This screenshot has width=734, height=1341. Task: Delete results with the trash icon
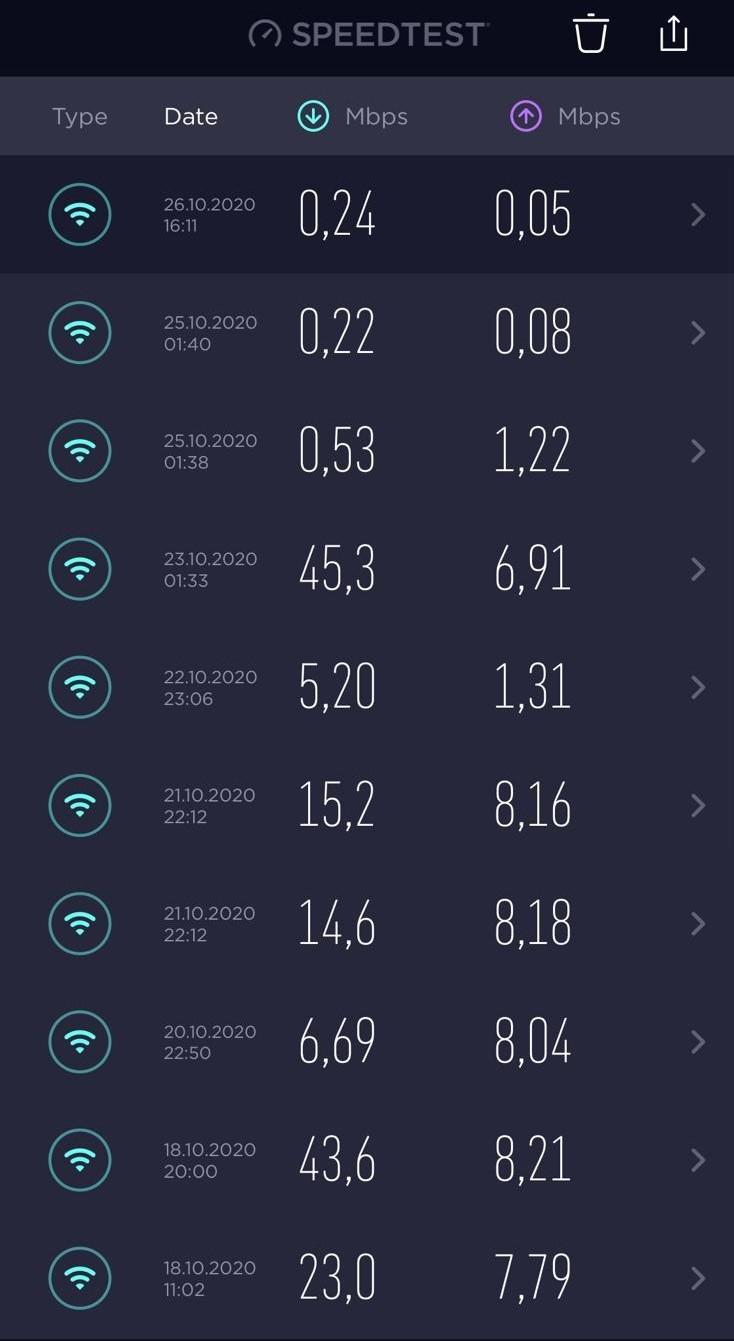591,33
